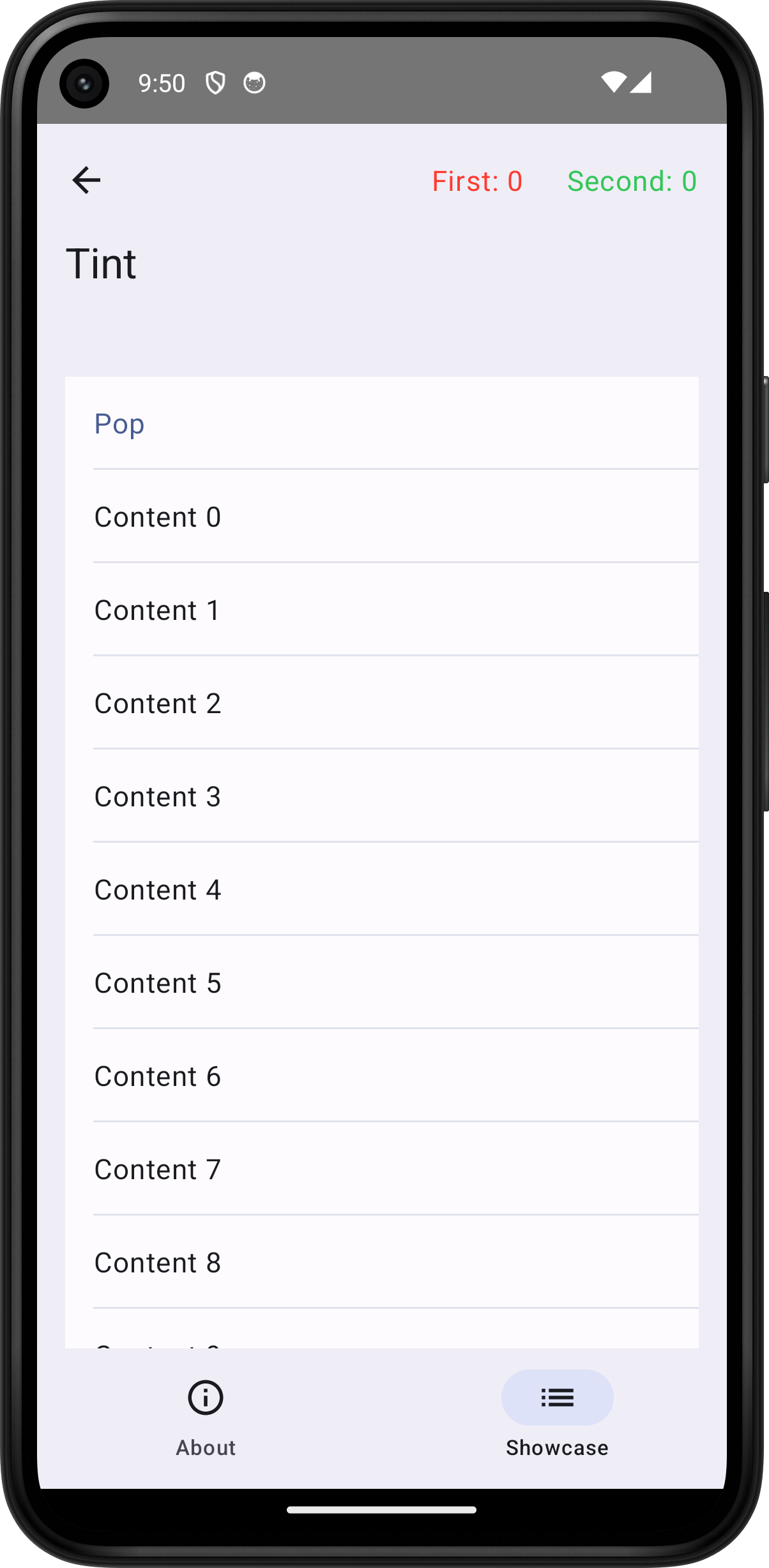The width and height of the screenshot is (769, 1568).
Task: Select the About info icon
Action: [205, 1398]
